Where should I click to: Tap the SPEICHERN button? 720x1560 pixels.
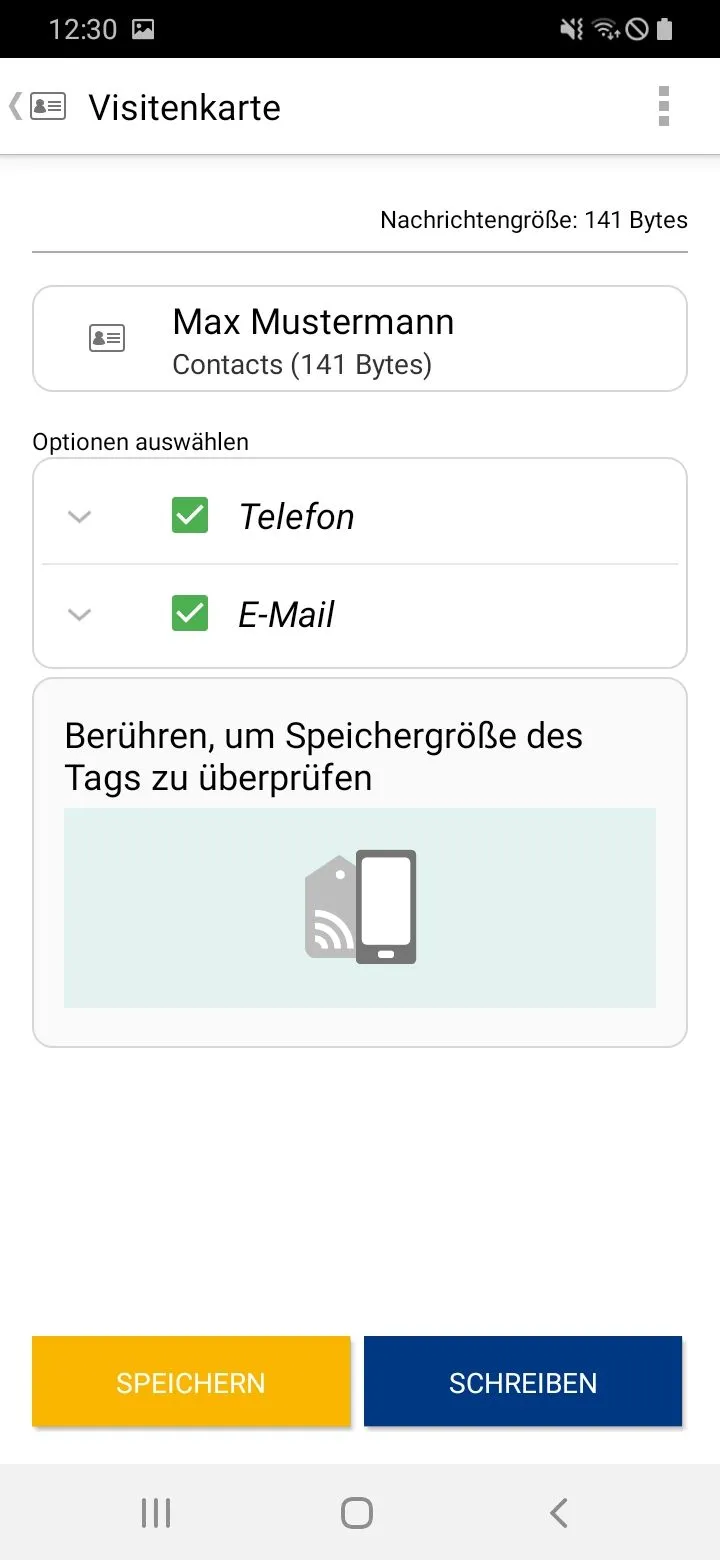pyautogui.click(x=191, y=1382)
